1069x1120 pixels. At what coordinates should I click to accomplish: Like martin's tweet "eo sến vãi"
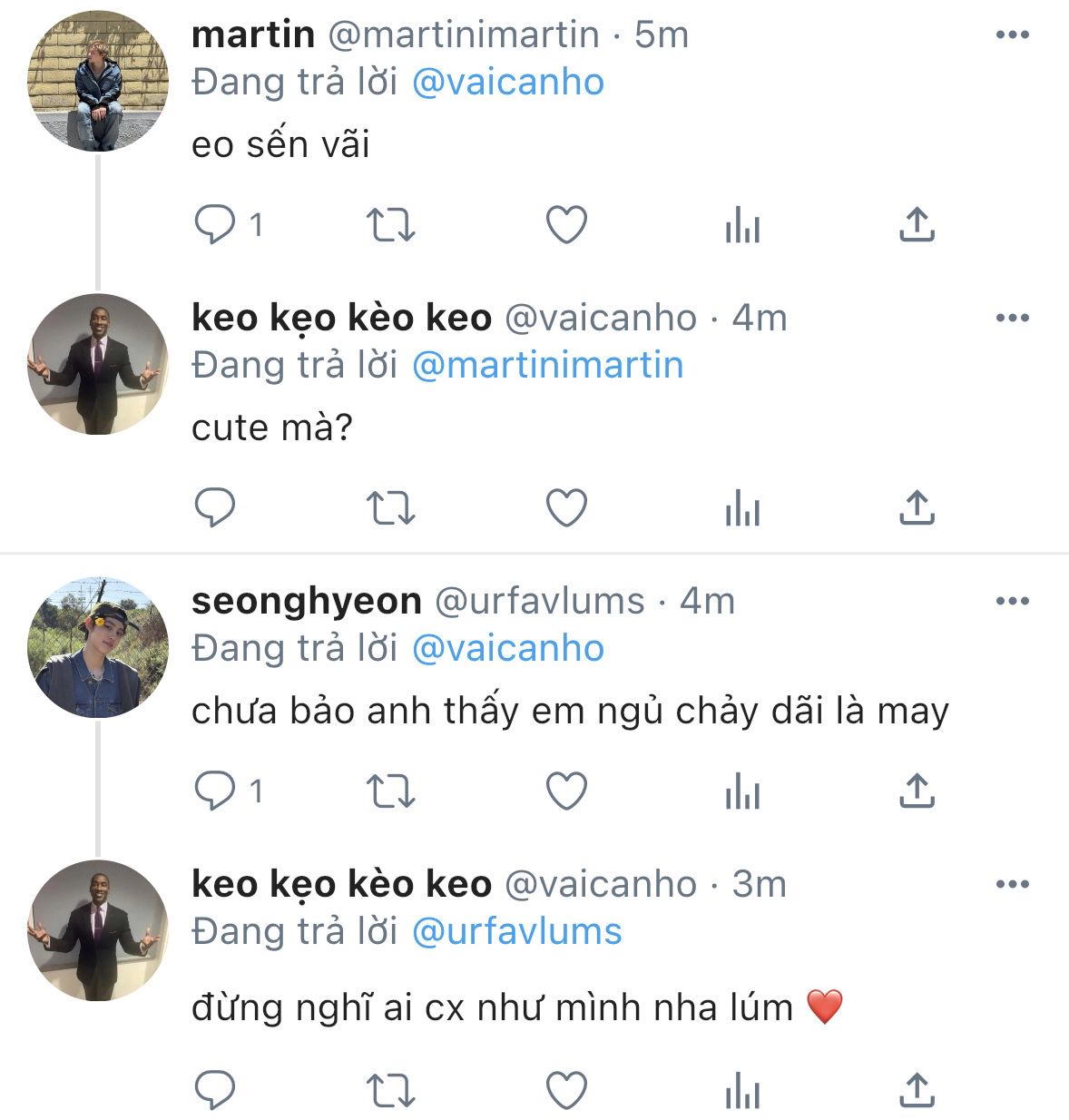point(566,224)
